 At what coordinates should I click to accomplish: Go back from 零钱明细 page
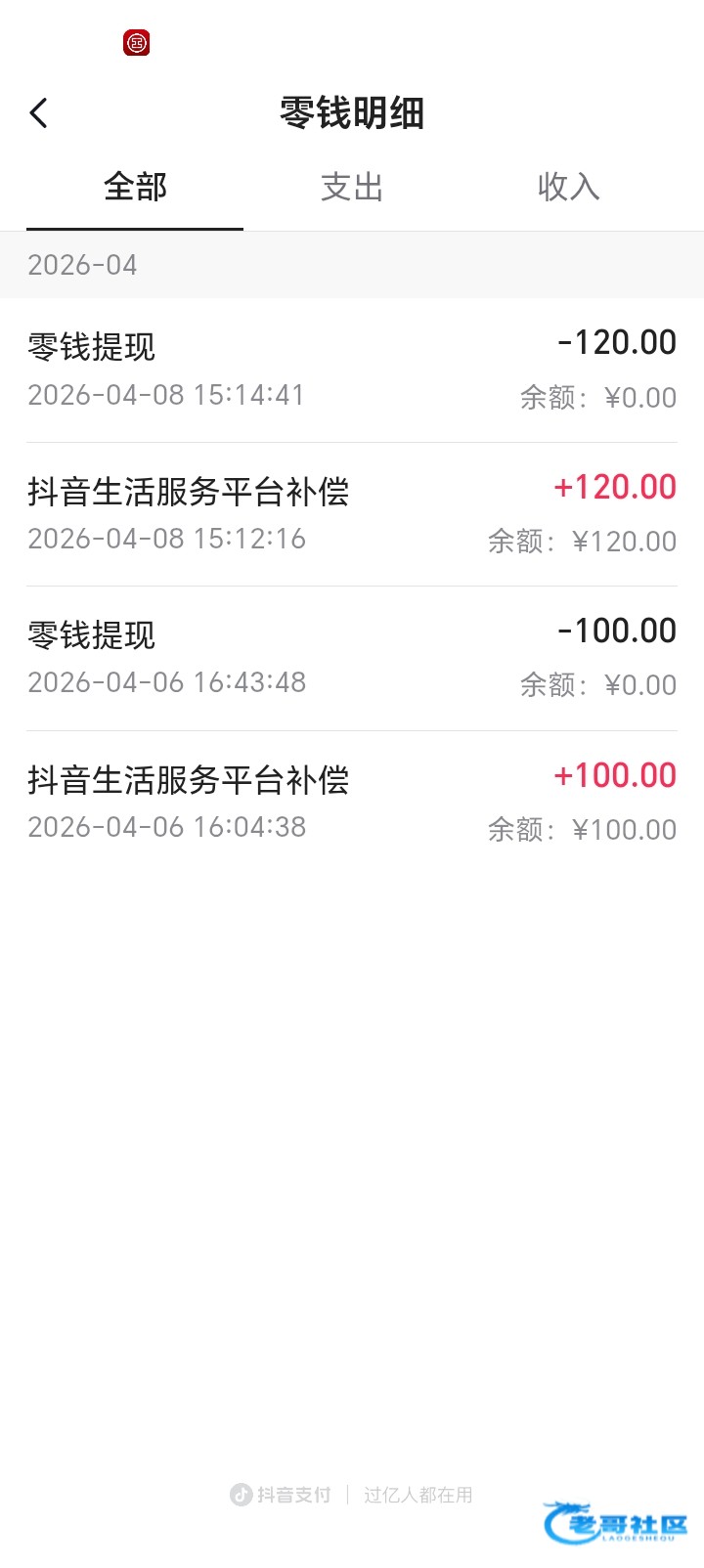(39, 113)
